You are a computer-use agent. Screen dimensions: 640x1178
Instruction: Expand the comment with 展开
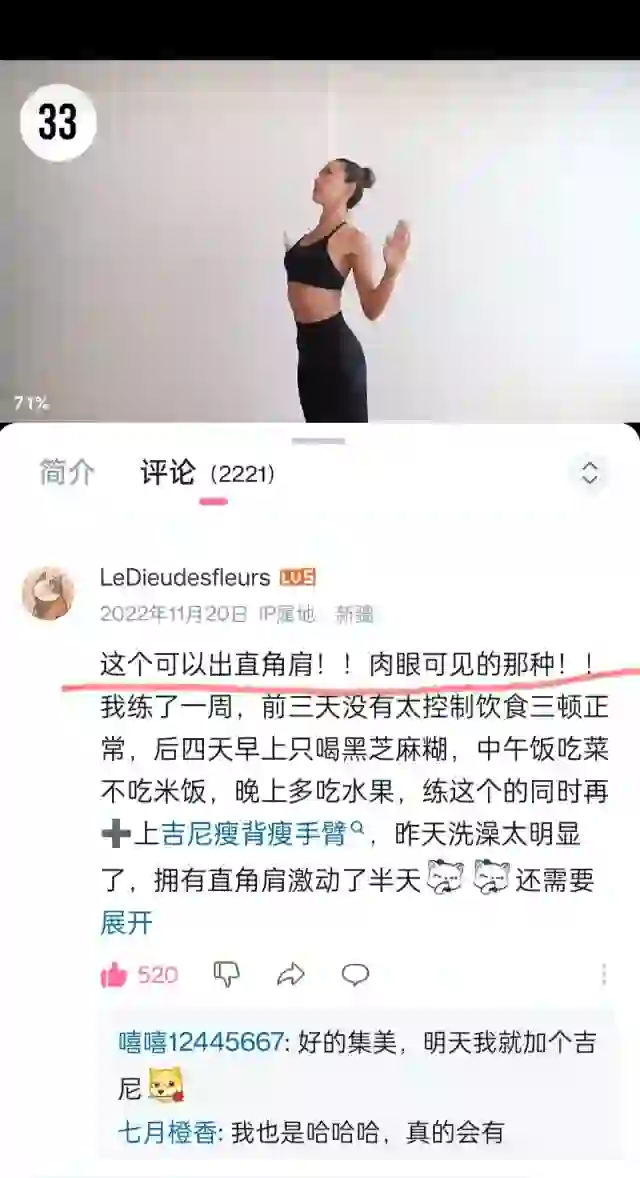pyautogui.click(x=126, y=922)
